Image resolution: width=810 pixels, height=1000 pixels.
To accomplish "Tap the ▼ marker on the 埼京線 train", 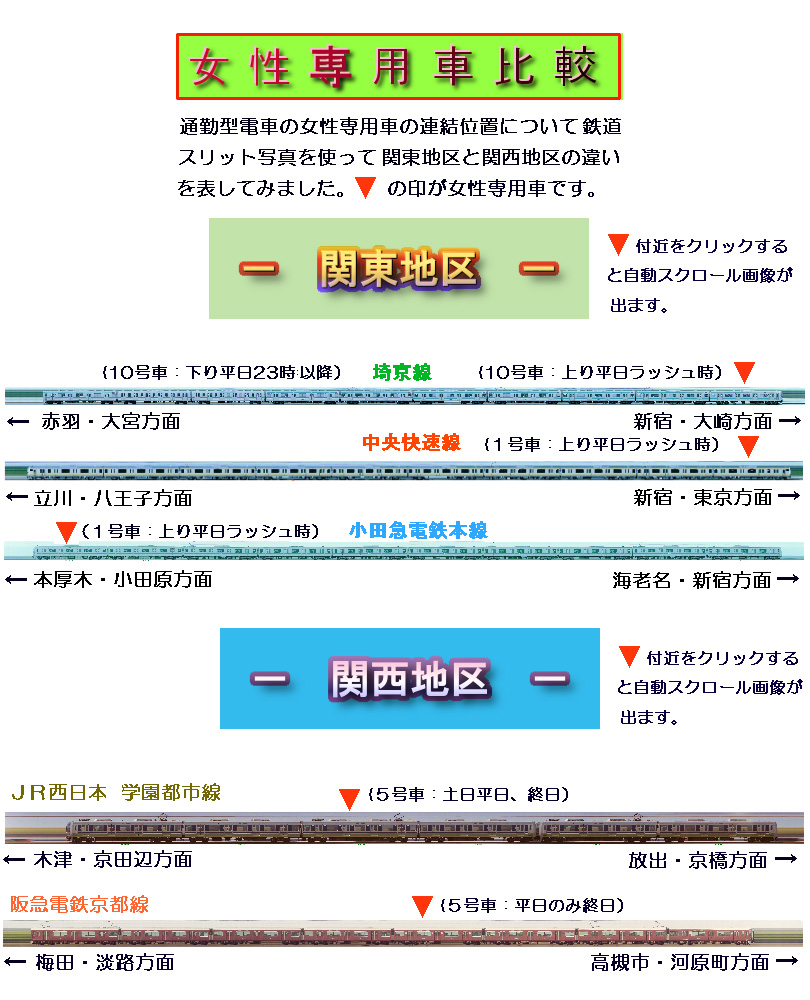I will [744, 374].
